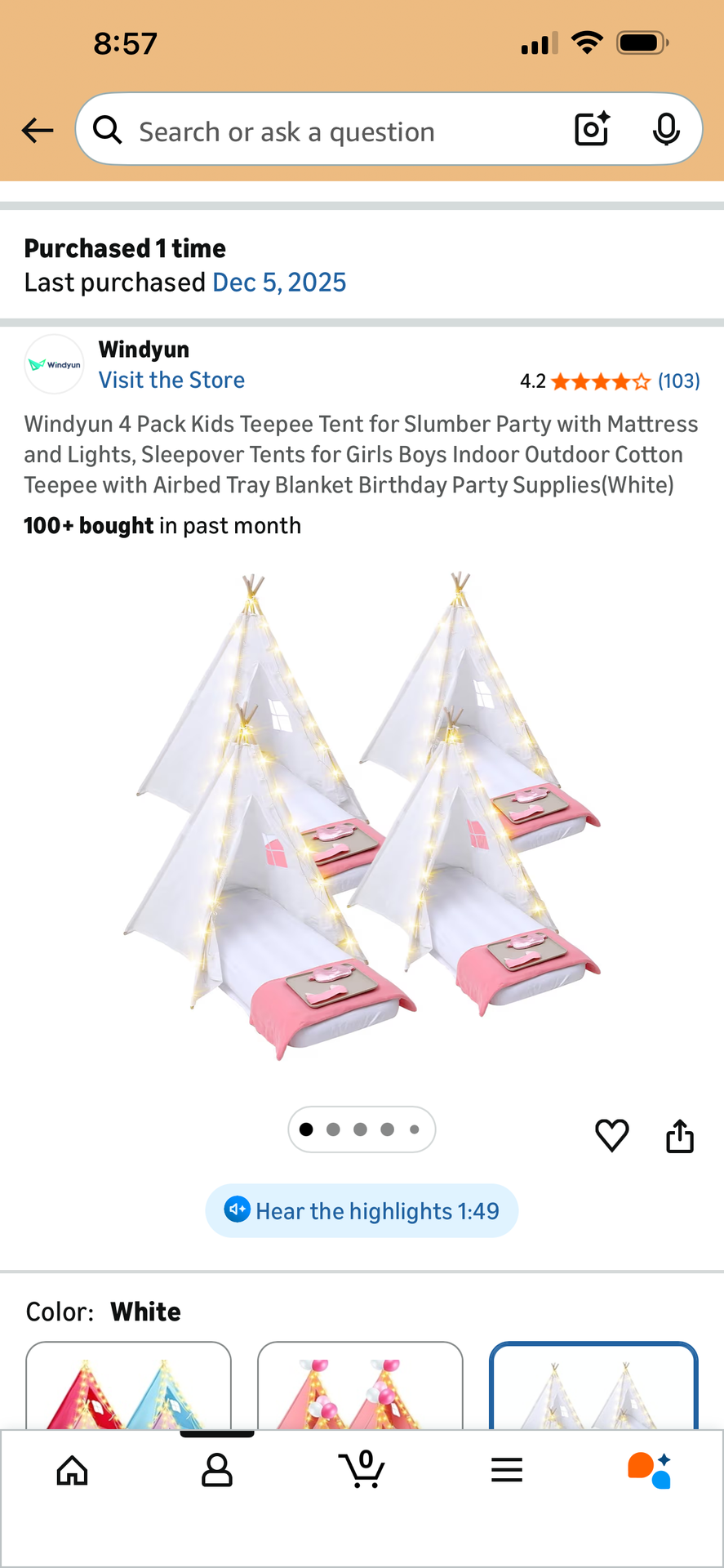Tap the search or ask a question field
Viewport: 724px width, 1568px height.
326,131
